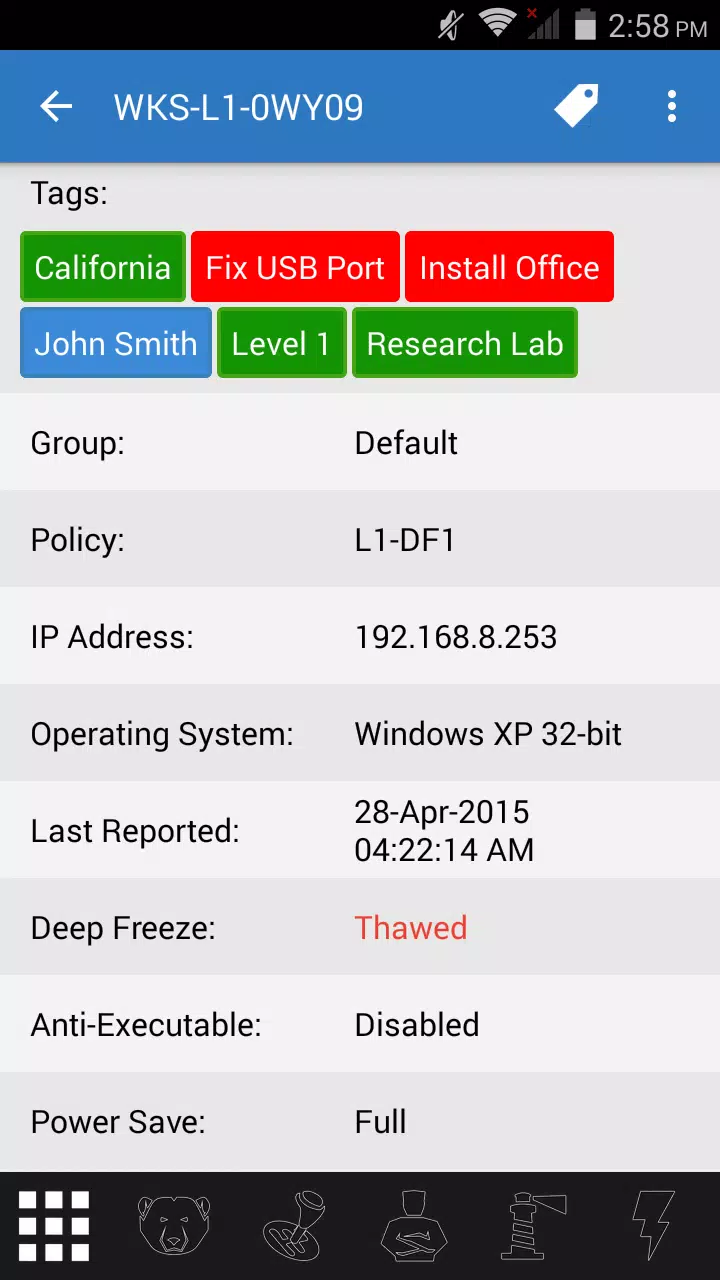Viewport: 720px width, 1280px height.
Task: Open the grid menu in bottom bar
Action: click(x=54, y=1226)
